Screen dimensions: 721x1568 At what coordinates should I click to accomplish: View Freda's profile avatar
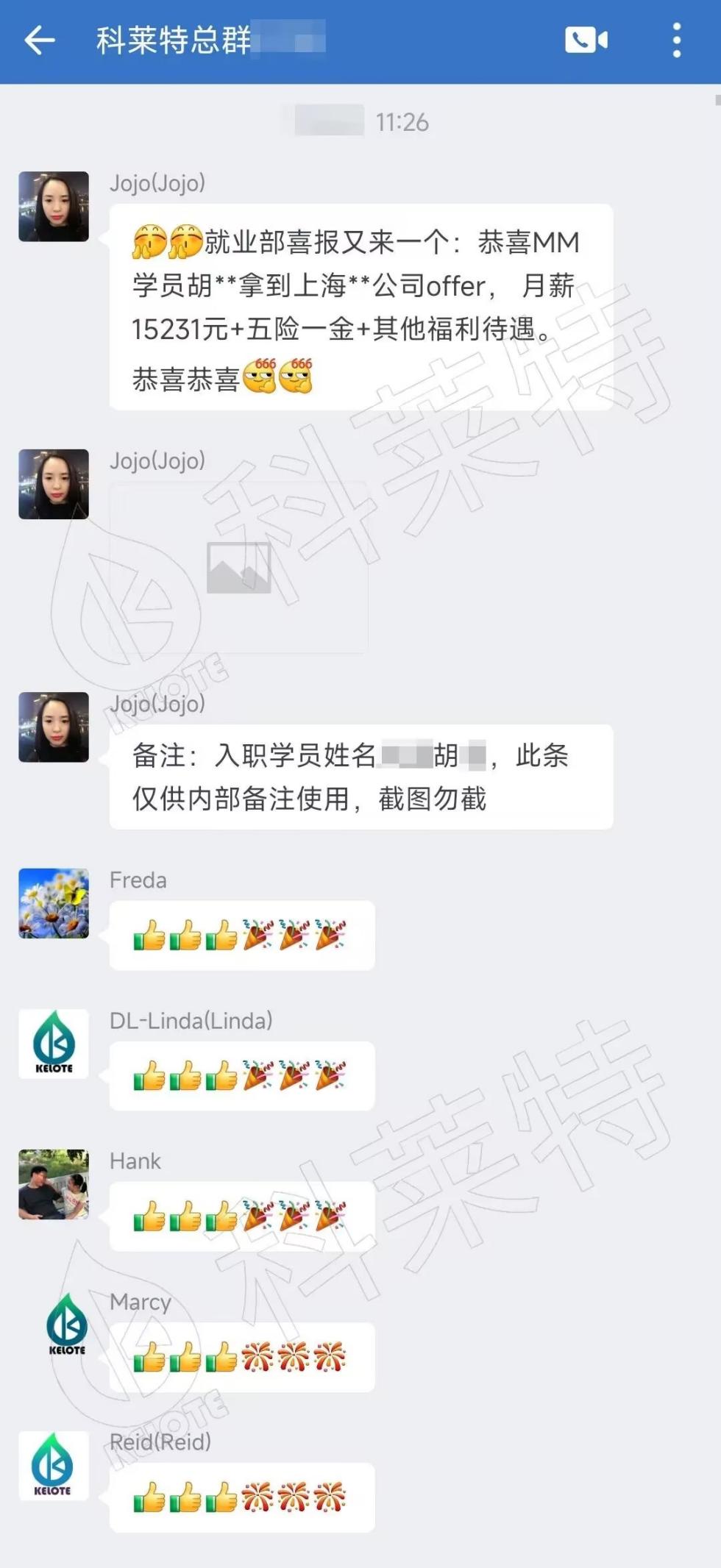(x=54, y=902)
